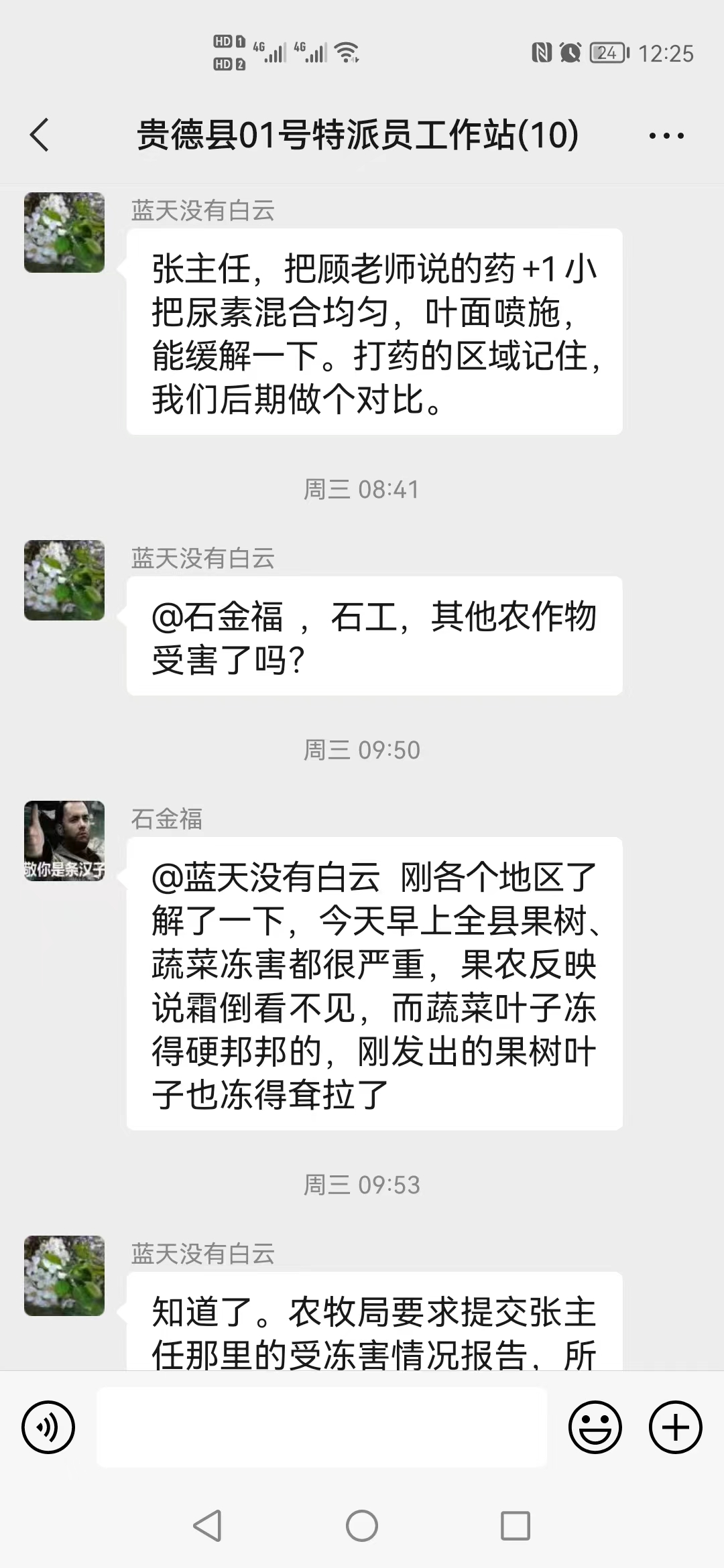Open 蓝天没有白云's avatar on the 张主任 message

(x=64, y=233)
